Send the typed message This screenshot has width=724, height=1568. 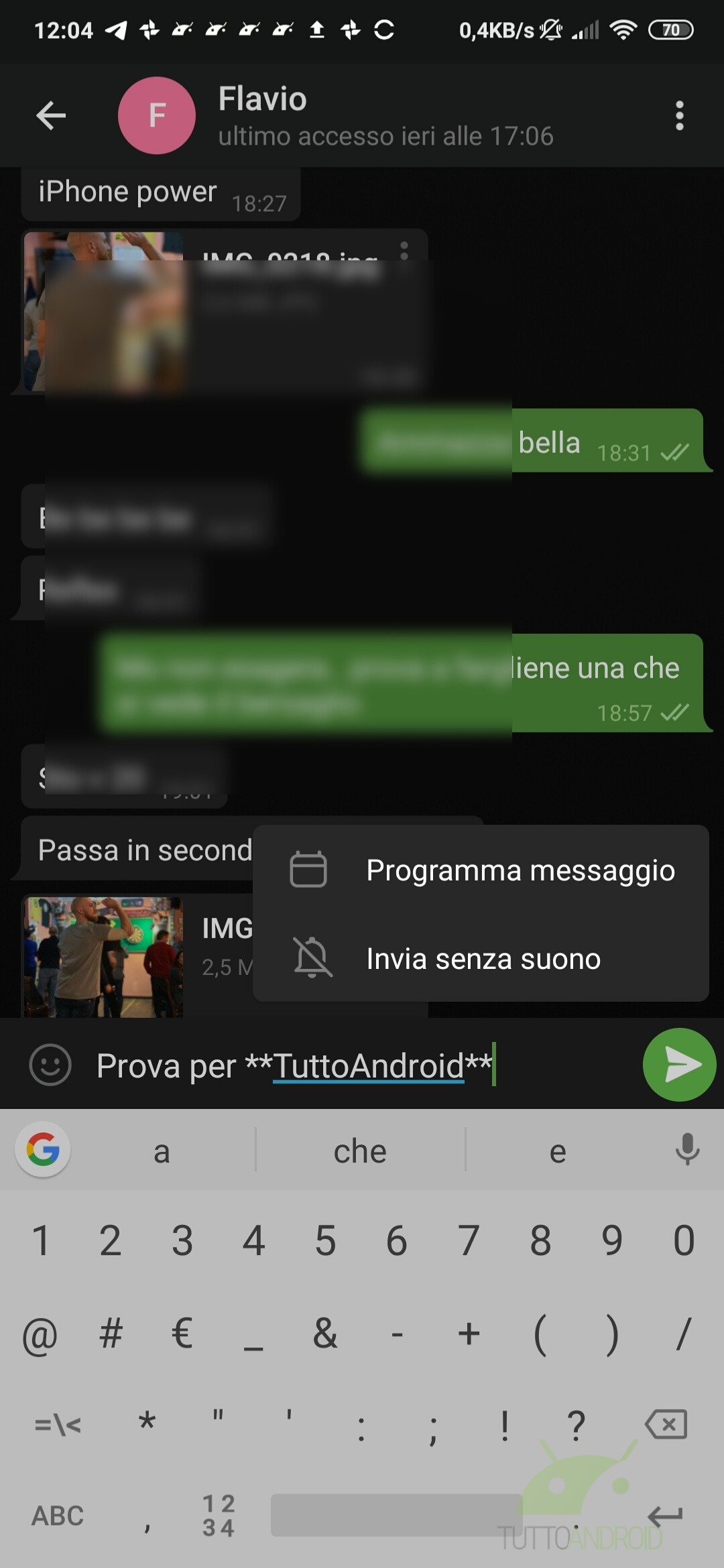(679, 1065)
